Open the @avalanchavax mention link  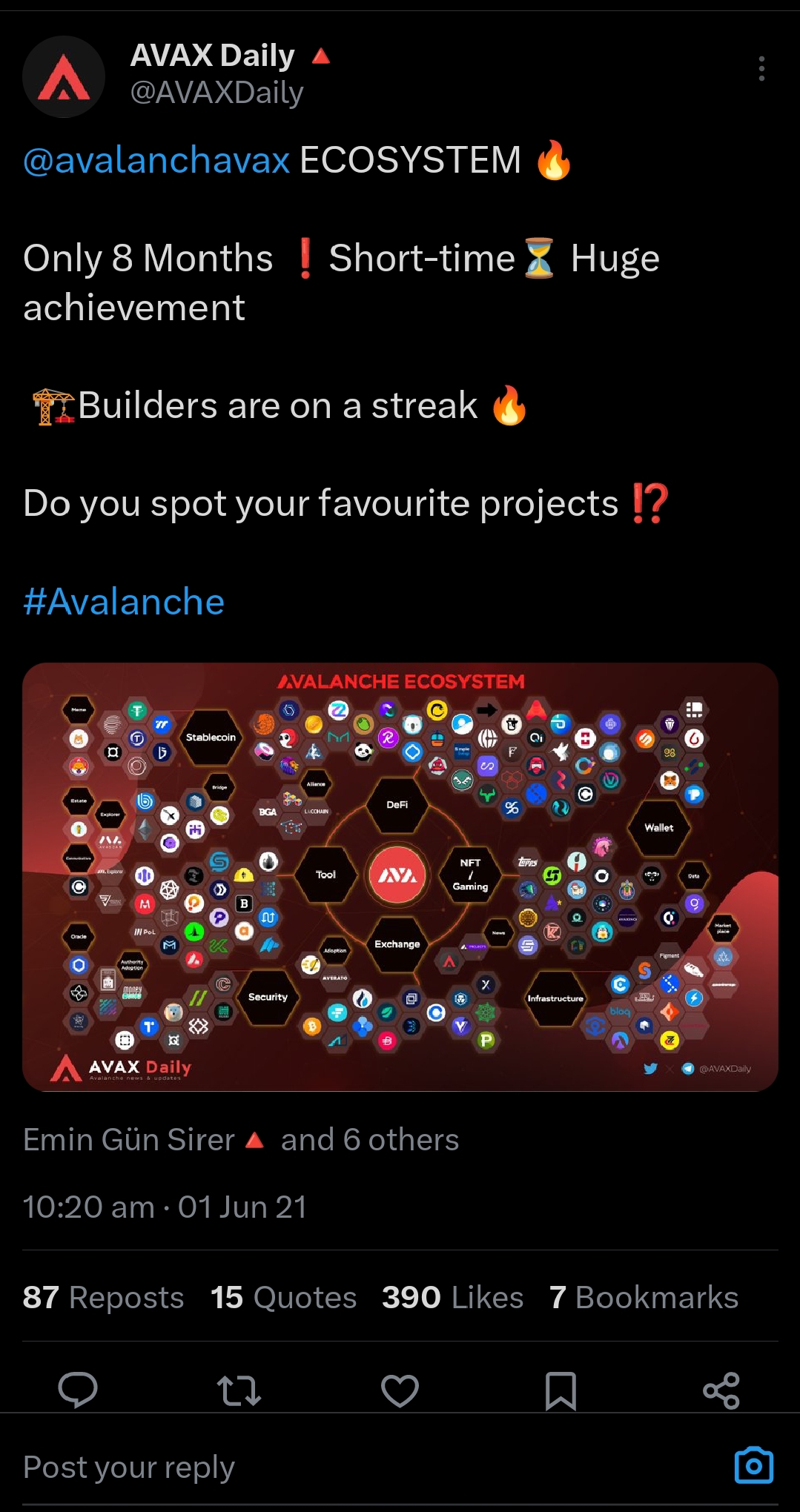(x=156, y=160)
